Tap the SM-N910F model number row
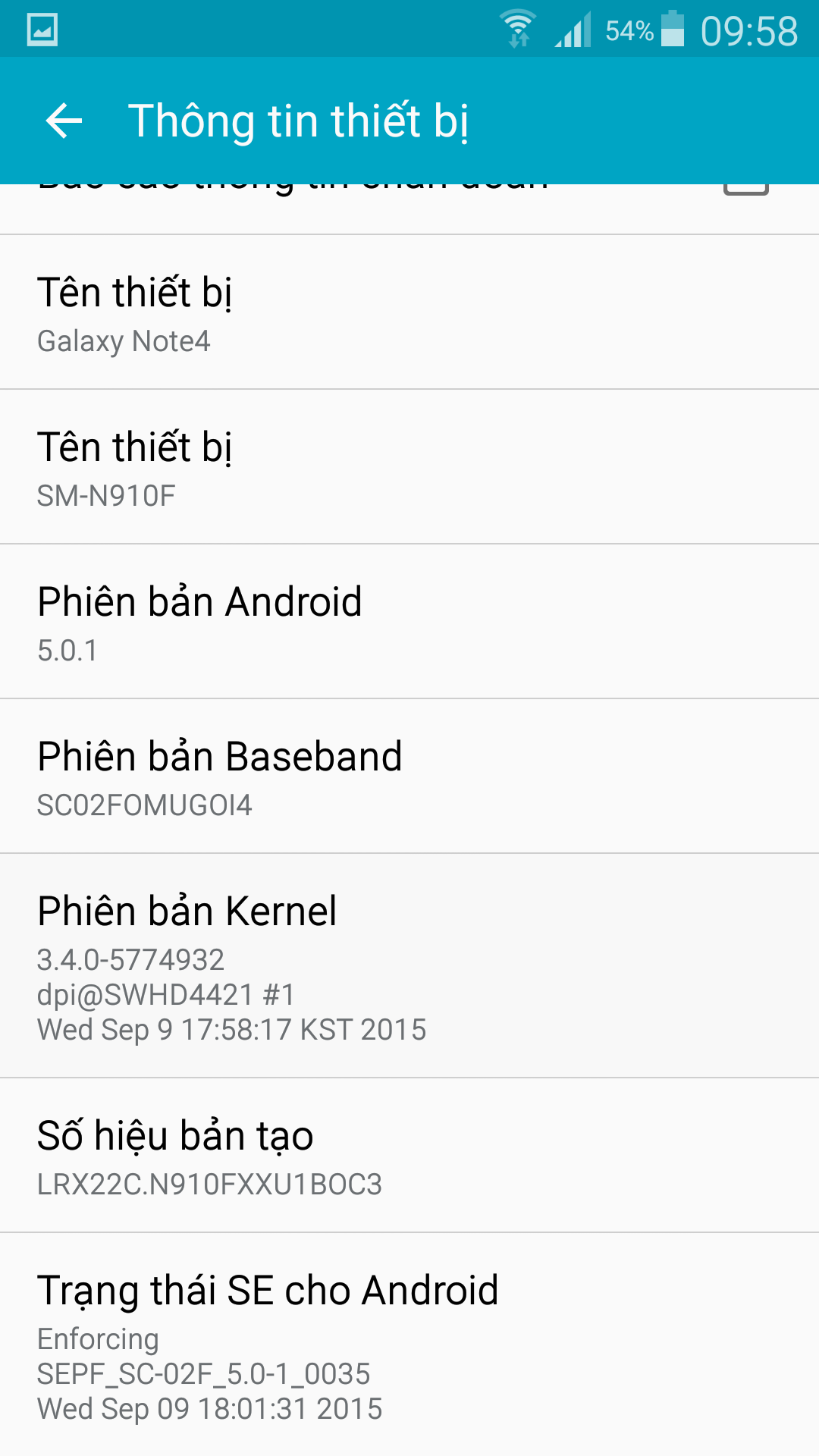819x1456 pixels. click(409, 467)
